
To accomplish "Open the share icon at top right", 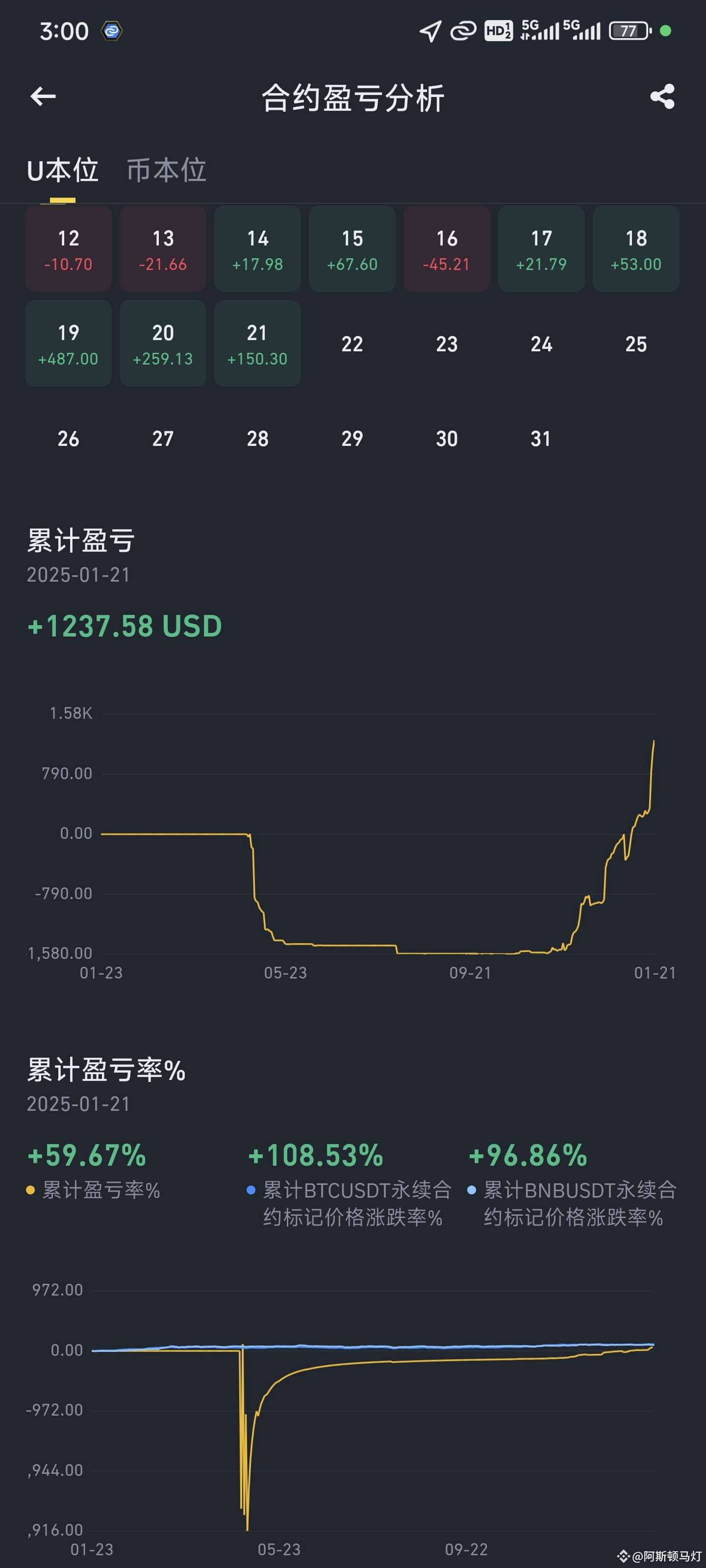I will (x=663, y=96).
